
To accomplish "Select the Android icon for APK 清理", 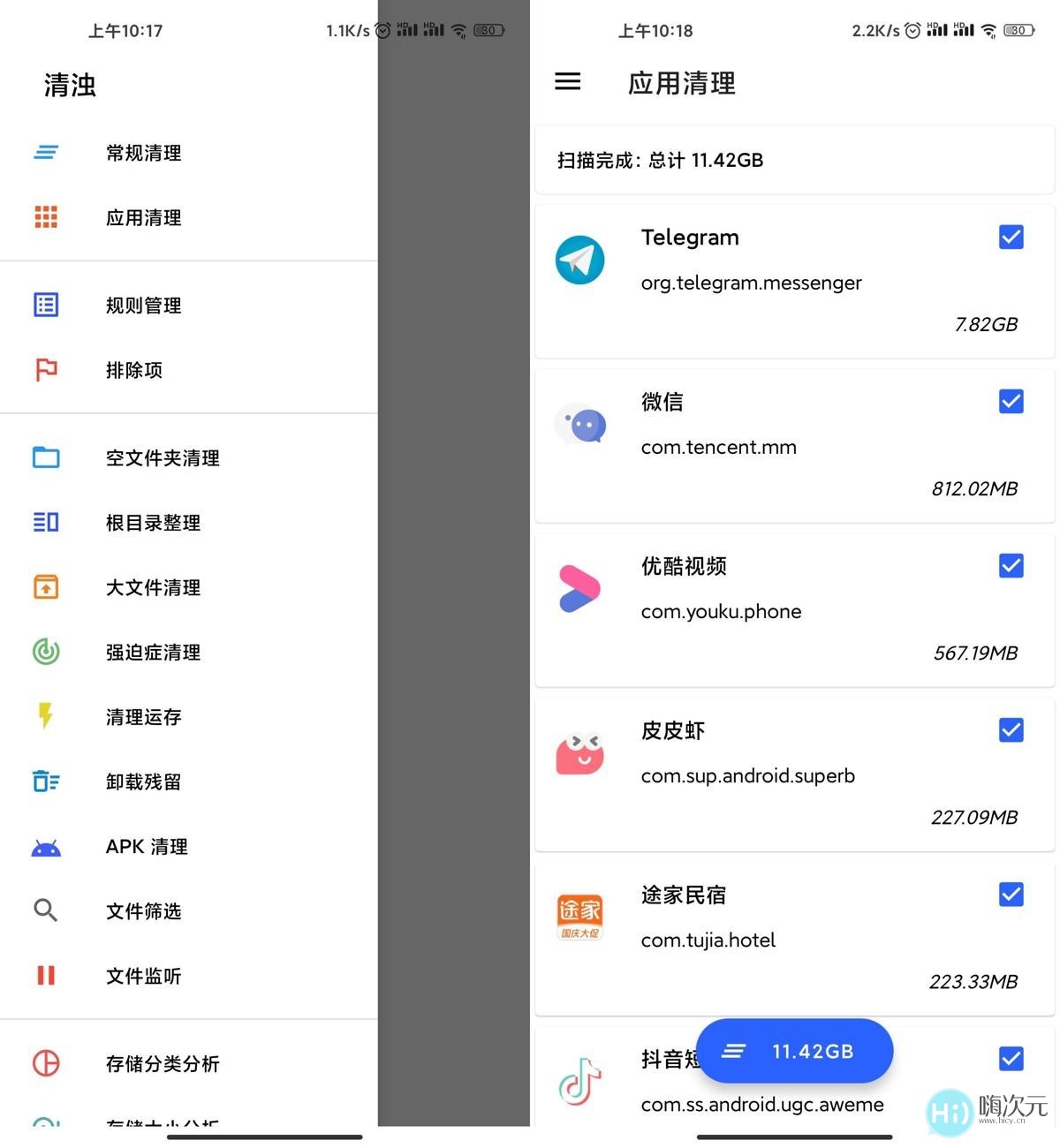I will (x=45, y=846).
